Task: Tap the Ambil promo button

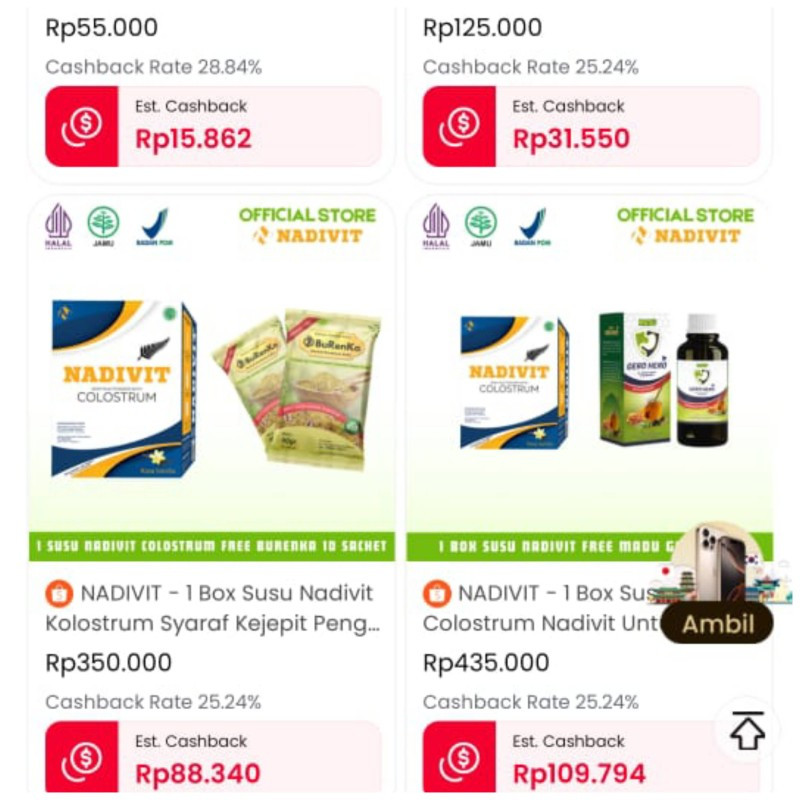Action: tap(718, 625)
